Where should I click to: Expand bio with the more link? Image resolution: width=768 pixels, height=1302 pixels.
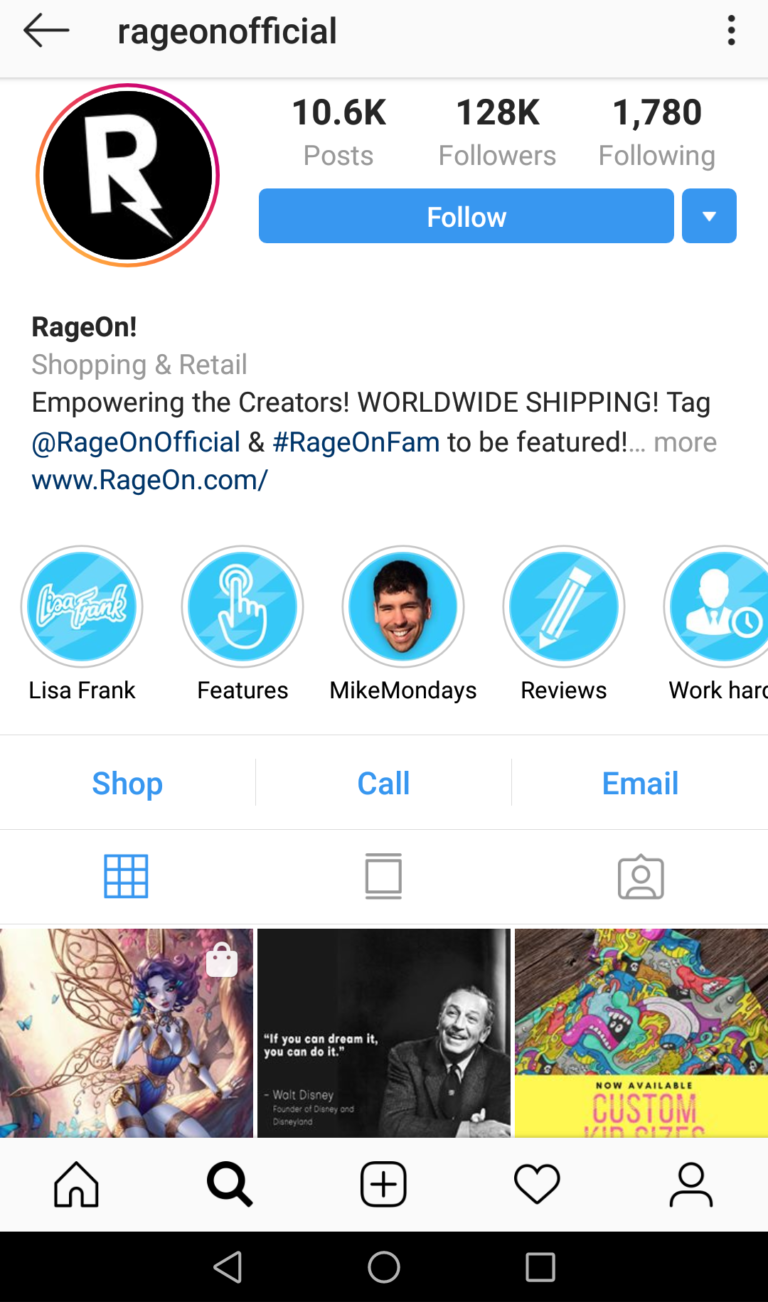click(x=685, y=442)
